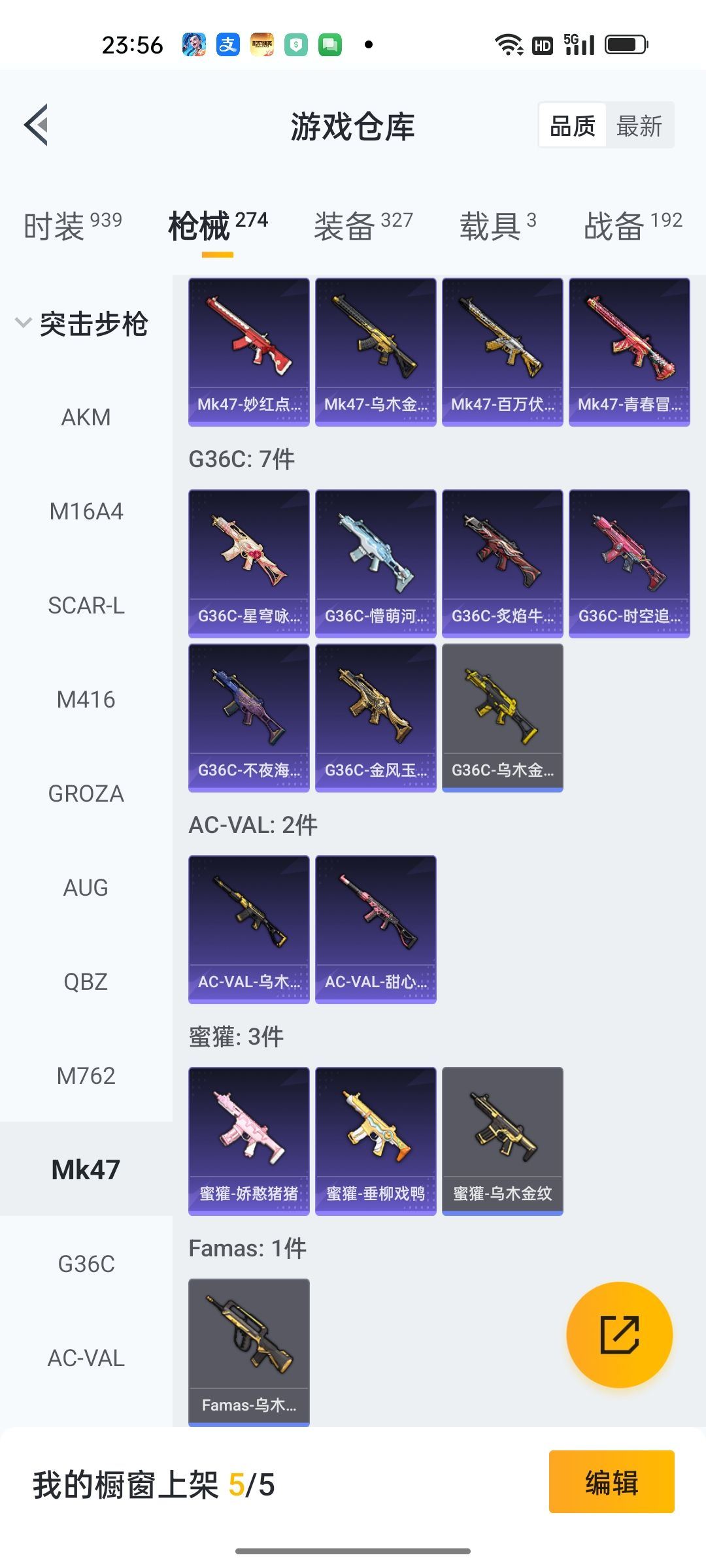Tap the orange share floating button

[x=620, y=1335]
